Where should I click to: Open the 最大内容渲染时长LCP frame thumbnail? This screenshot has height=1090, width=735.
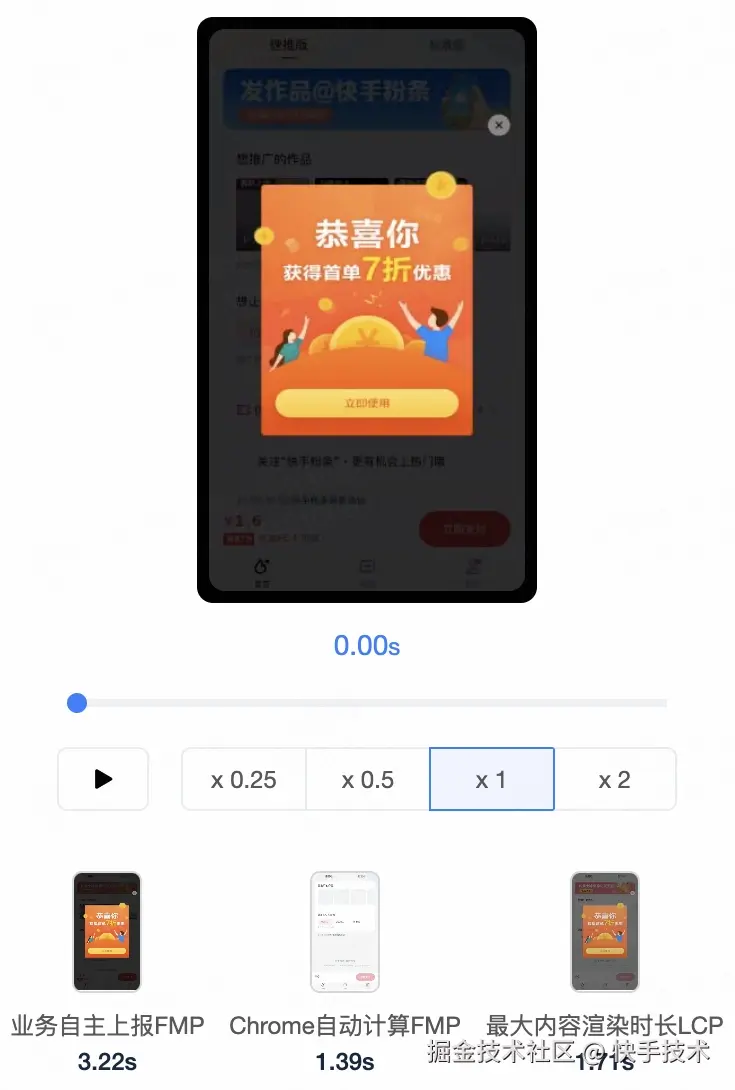click(604, 931)
